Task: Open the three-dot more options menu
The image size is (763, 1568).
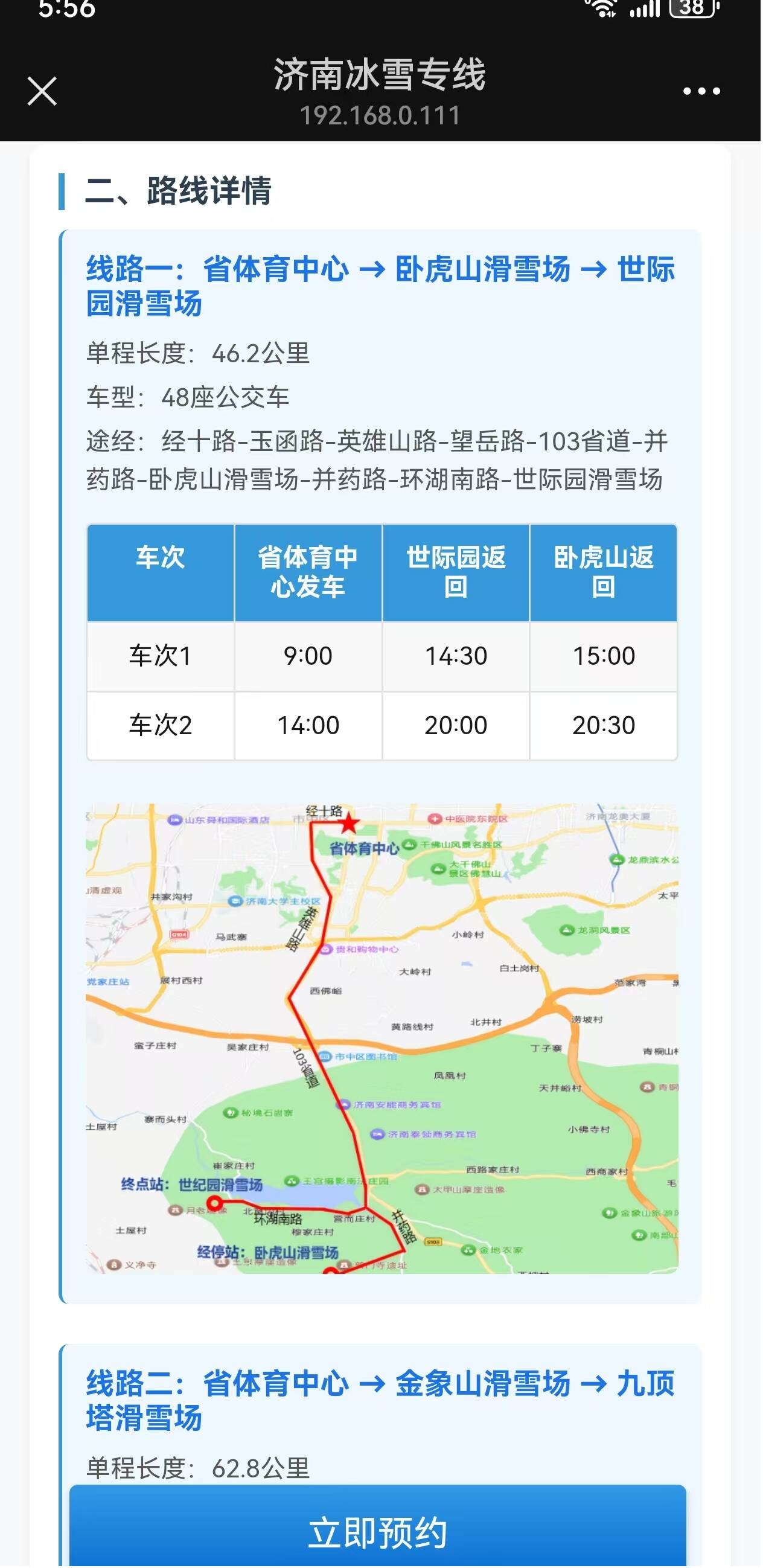Action: click(703, 91)
